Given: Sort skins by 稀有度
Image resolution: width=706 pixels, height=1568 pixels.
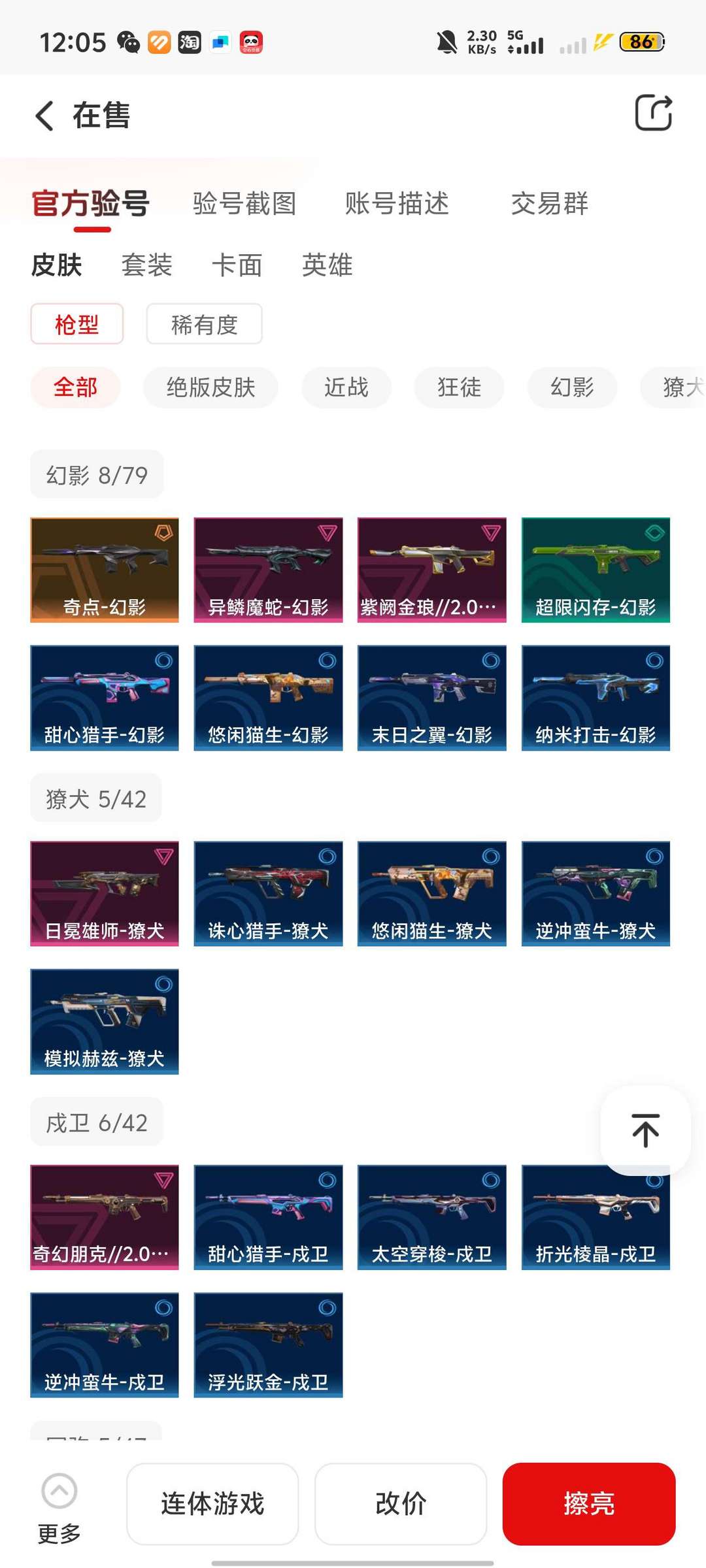Looking at the screenshot, I should pos(204,324).
